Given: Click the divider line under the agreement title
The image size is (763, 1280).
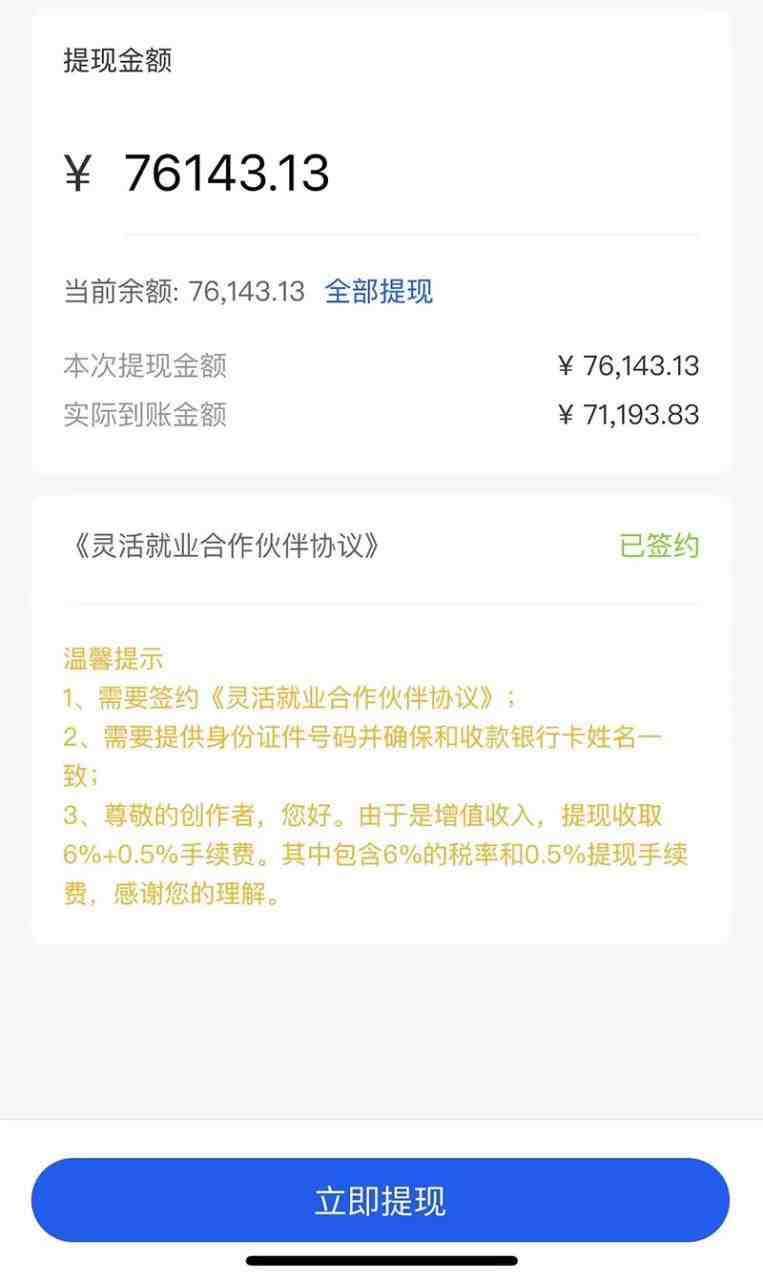Looking at the screenshot, I should [380, 600].
